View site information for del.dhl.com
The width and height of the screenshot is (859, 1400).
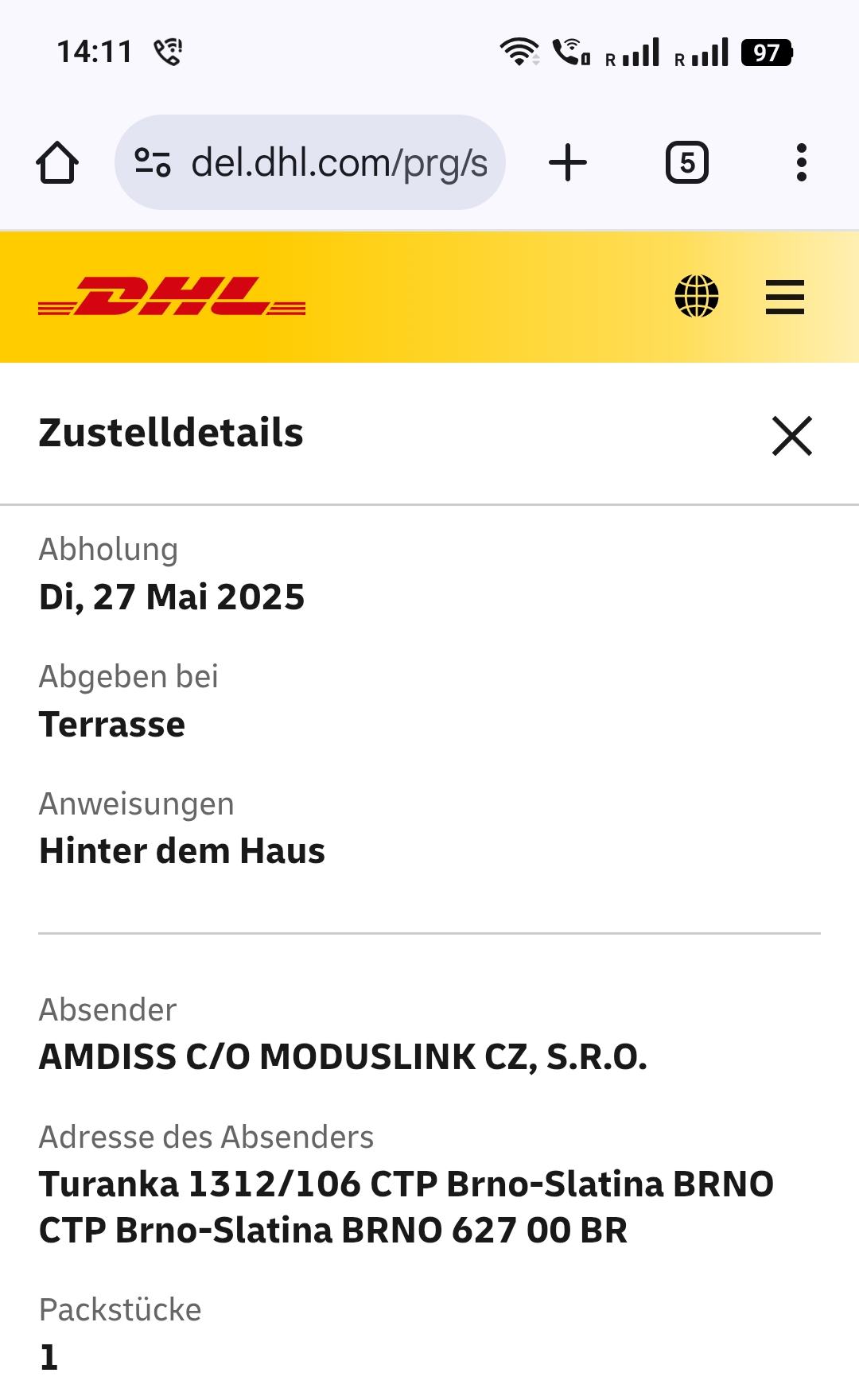pos(153,163)
